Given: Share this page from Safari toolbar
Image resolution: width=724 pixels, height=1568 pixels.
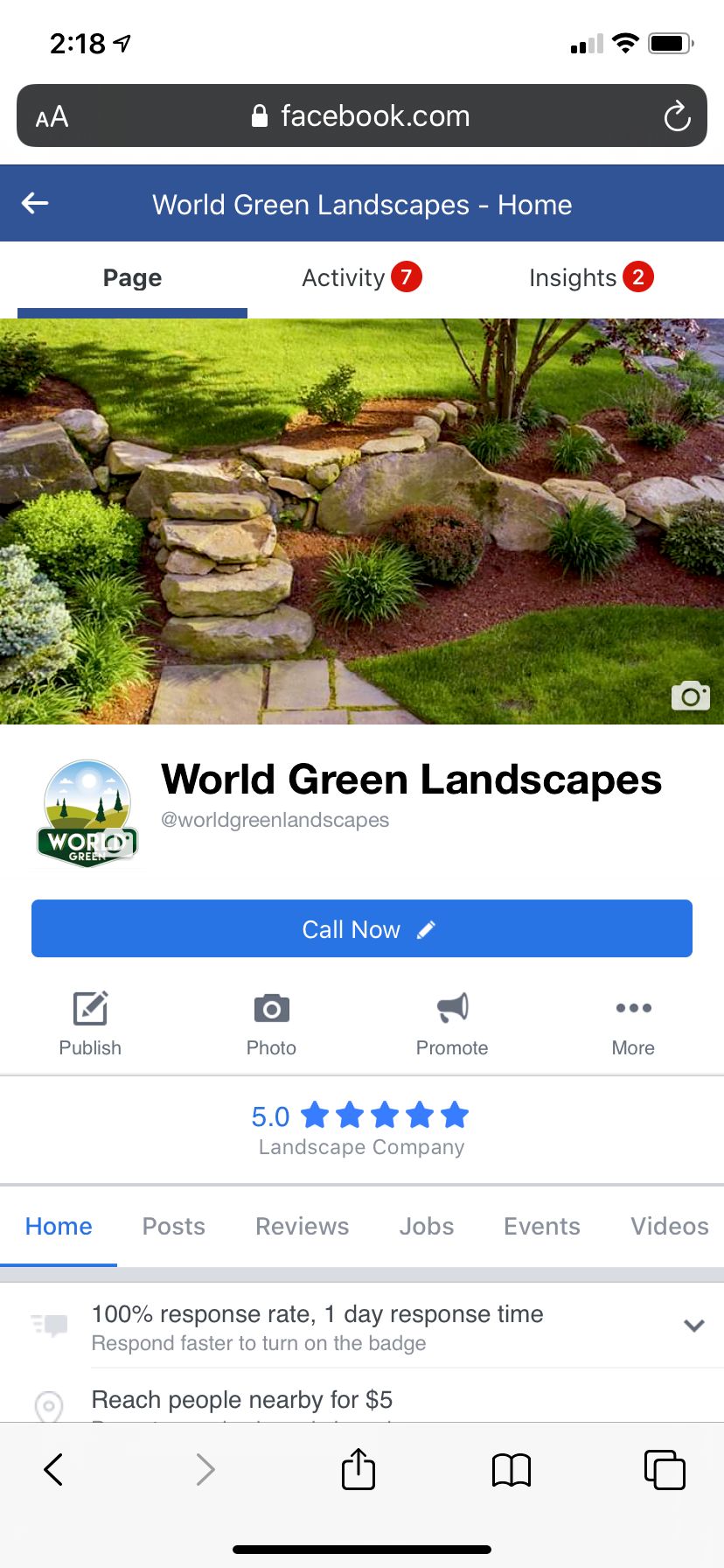Looking at the screenshot, I should pyautogui.click(x=359, y=1469).
